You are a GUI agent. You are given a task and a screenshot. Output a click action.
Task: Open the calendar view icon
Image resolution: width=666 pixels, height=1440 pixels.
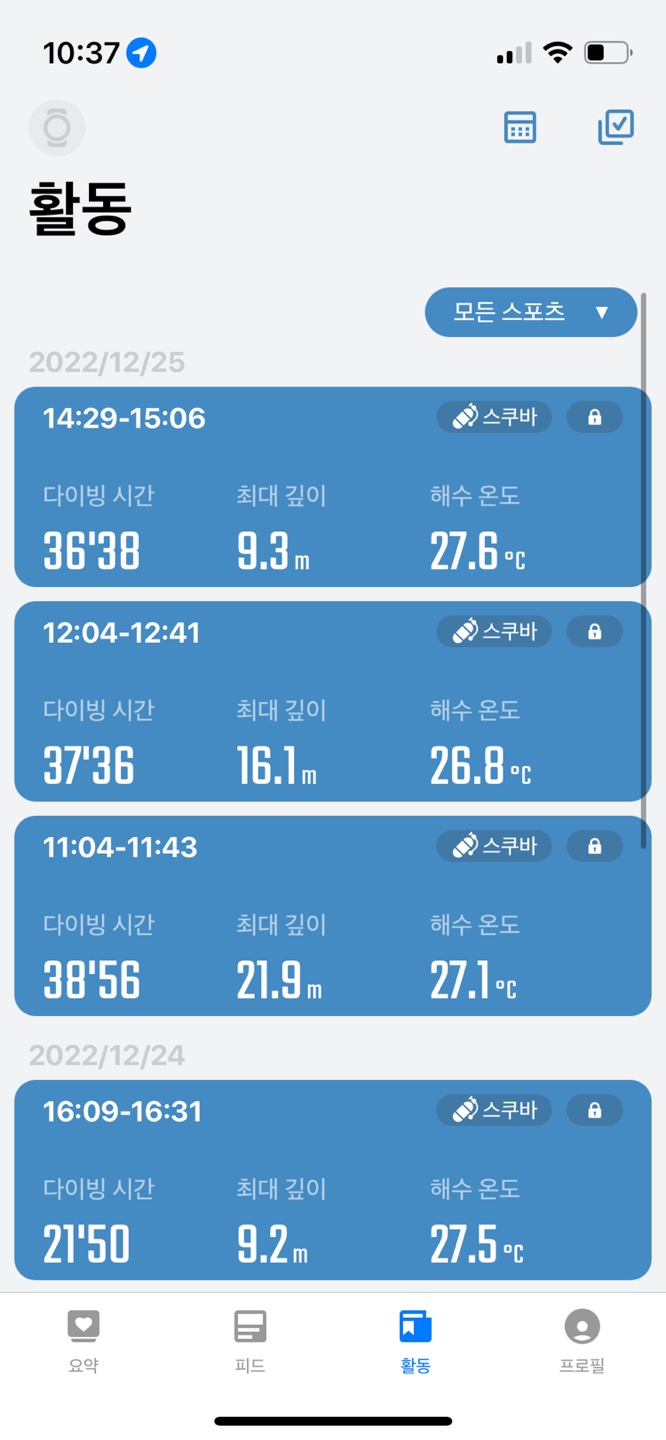point(520,128)
